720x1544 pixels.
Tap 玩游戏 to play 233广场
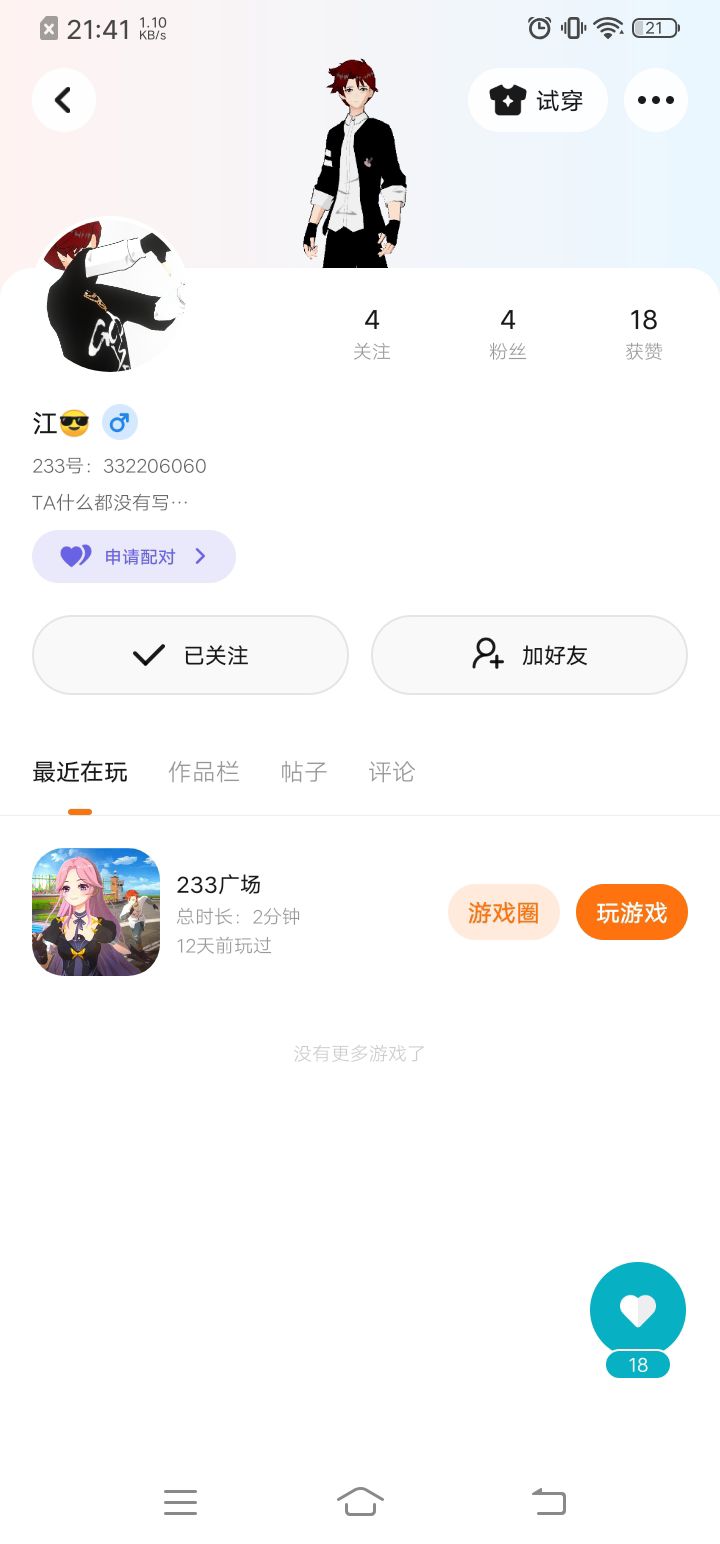(x=632, y=912)
